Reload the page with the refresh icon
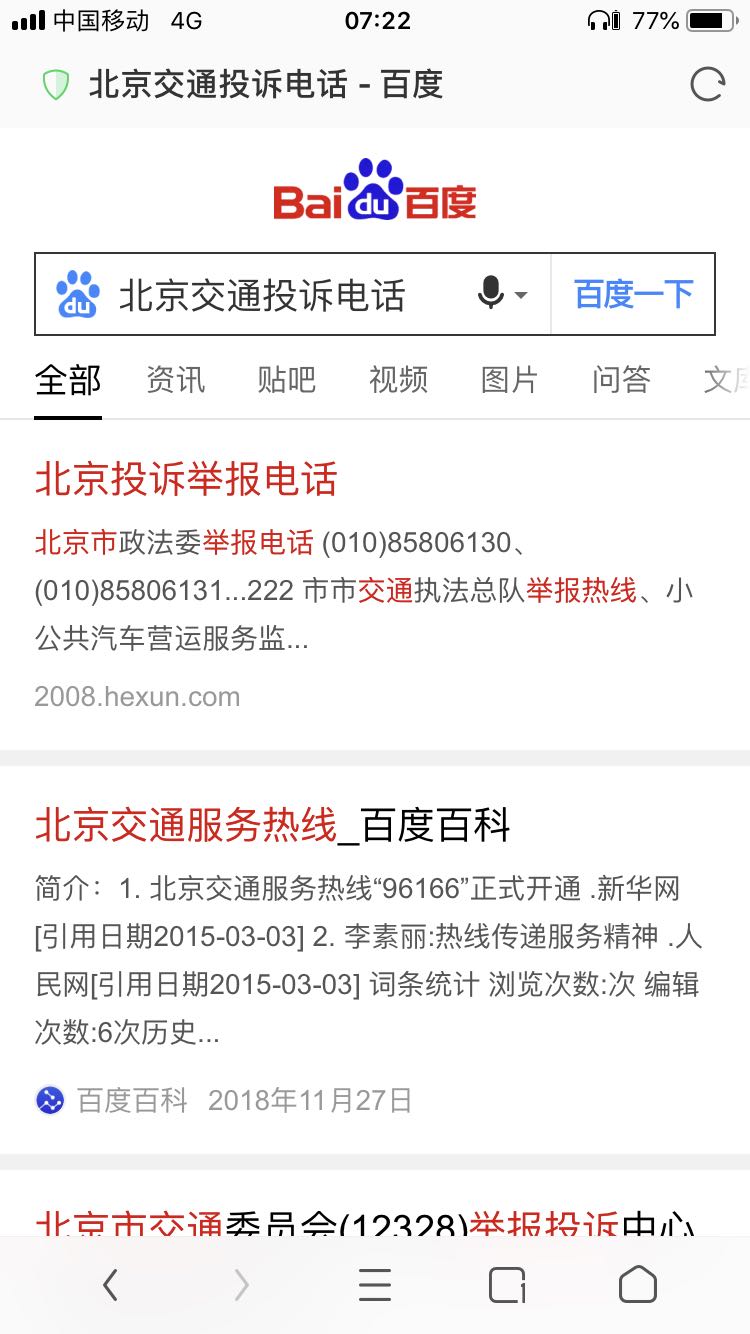The height and width of the screenshot is (1334, 750). 707,85
